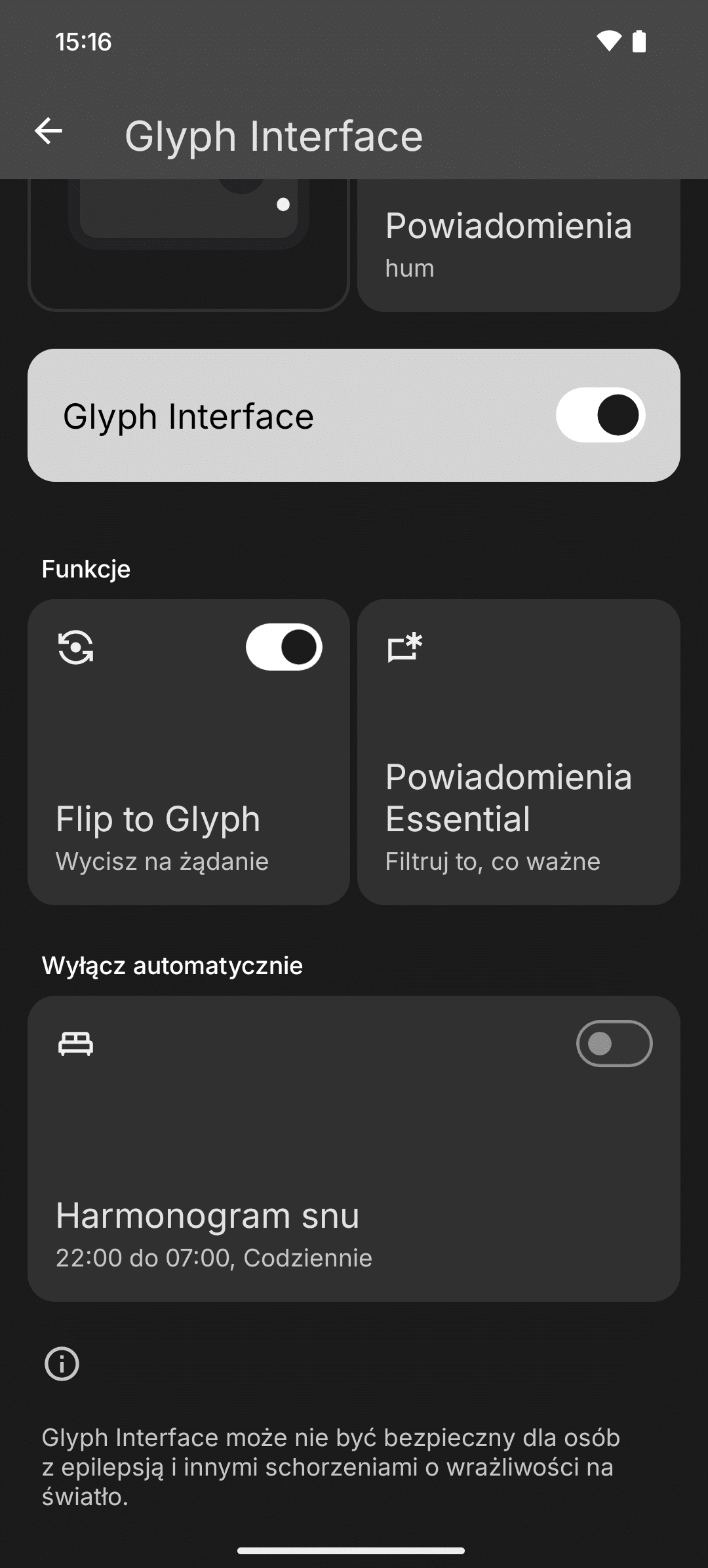Tap the Funkcje section header
Viewport: 708px width, 1568px height.
pyautogui.click(x=86, y=569)
